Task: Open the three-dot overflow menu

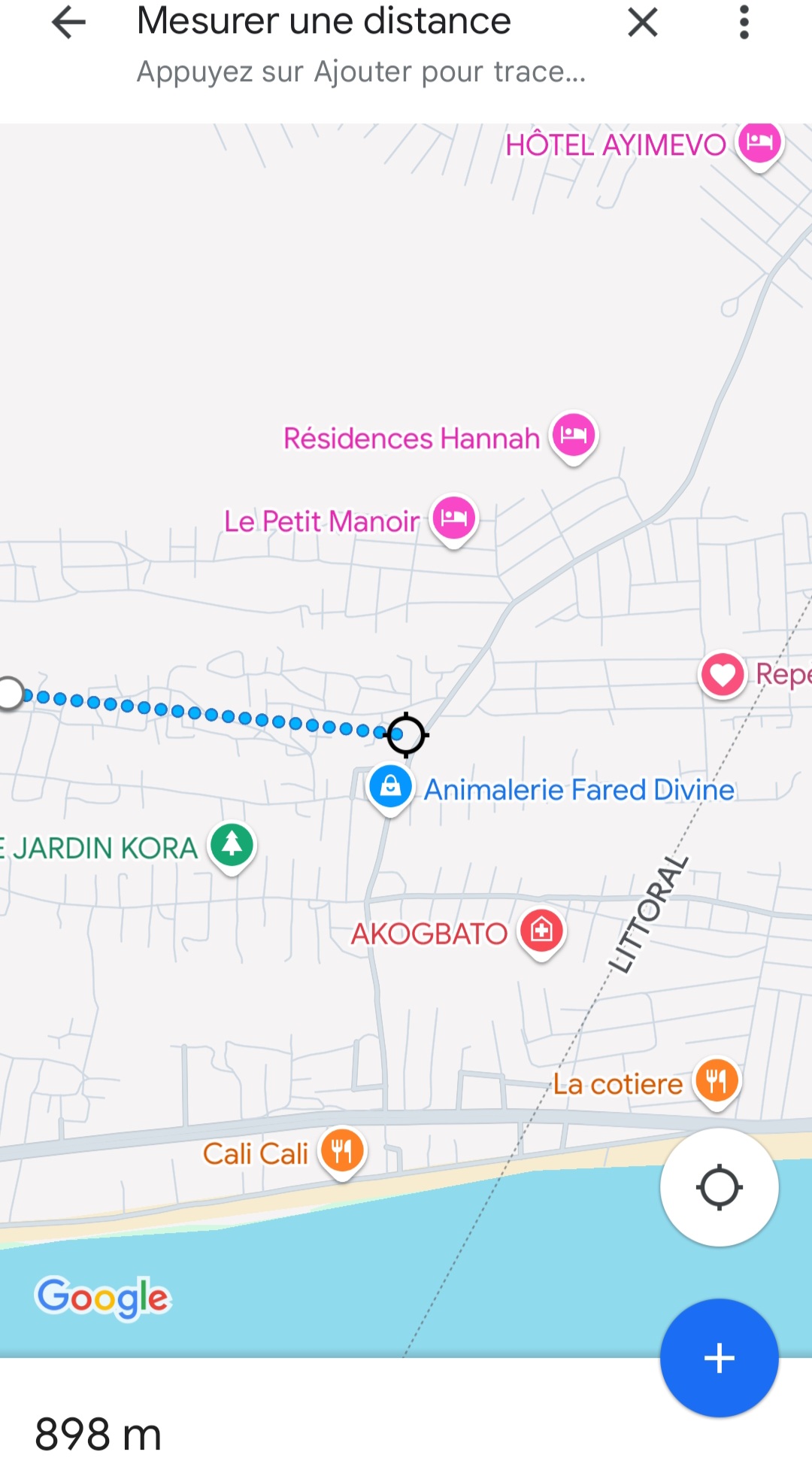Action: coord(744,23)
